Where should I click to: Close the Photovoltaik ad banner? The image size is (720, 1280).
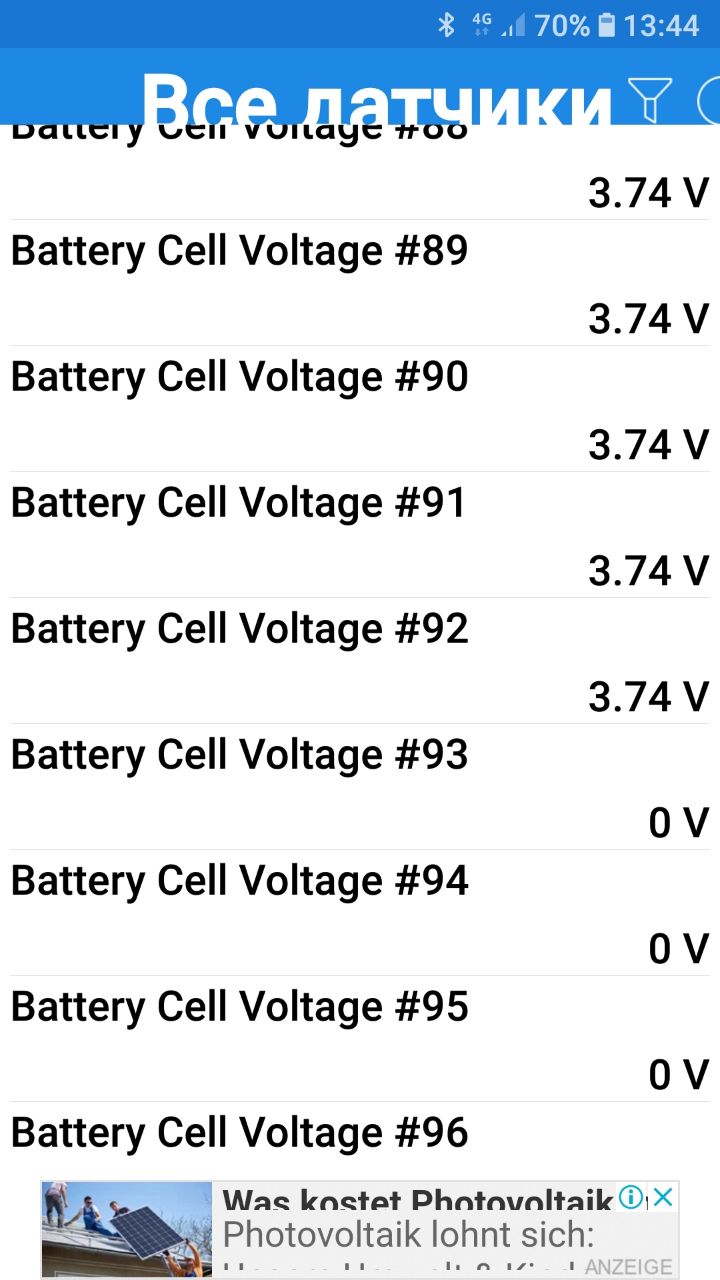point(662,1197)
